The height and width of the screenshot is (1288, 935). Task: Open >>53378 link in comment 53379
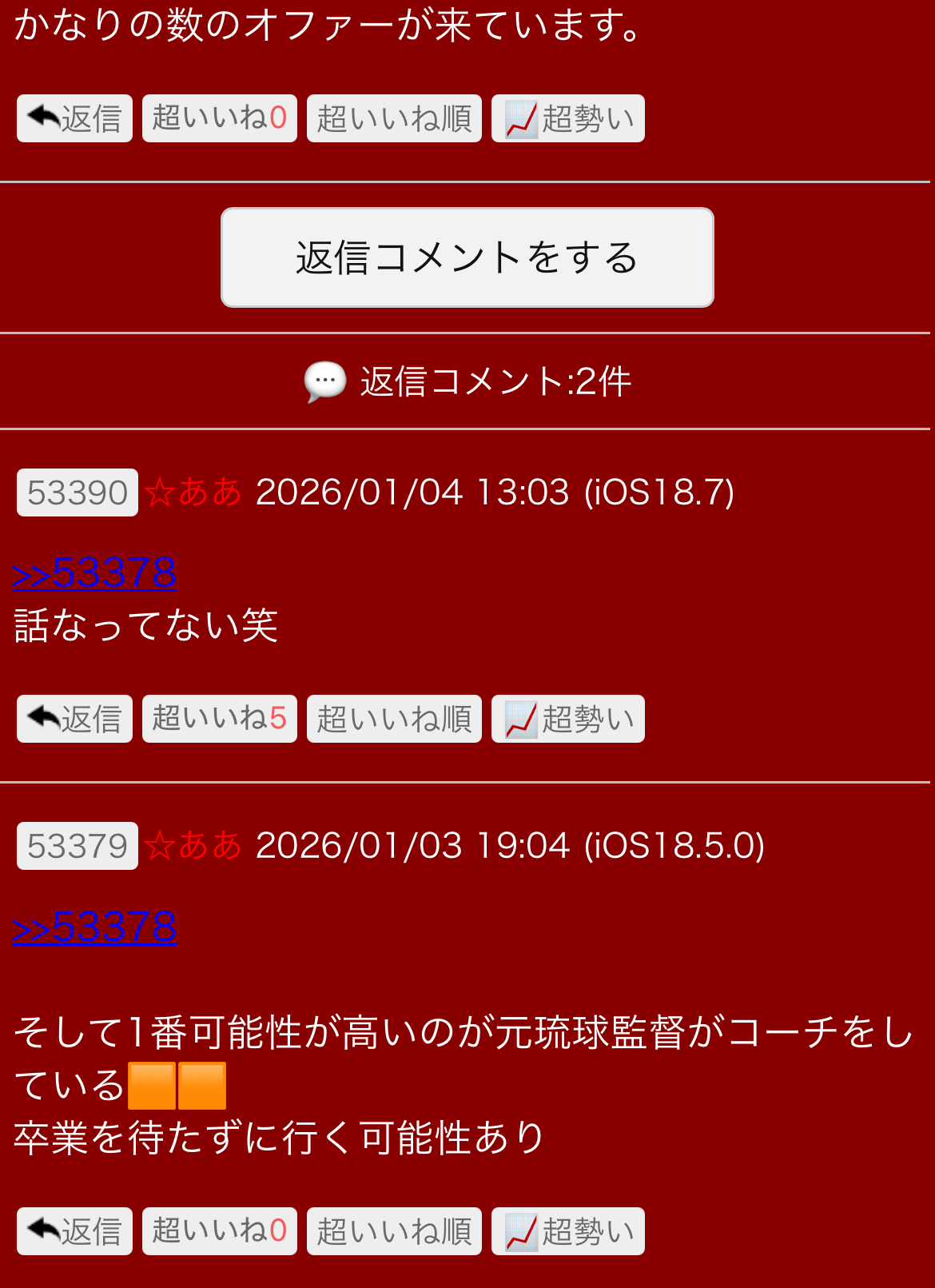click(94, 927)
